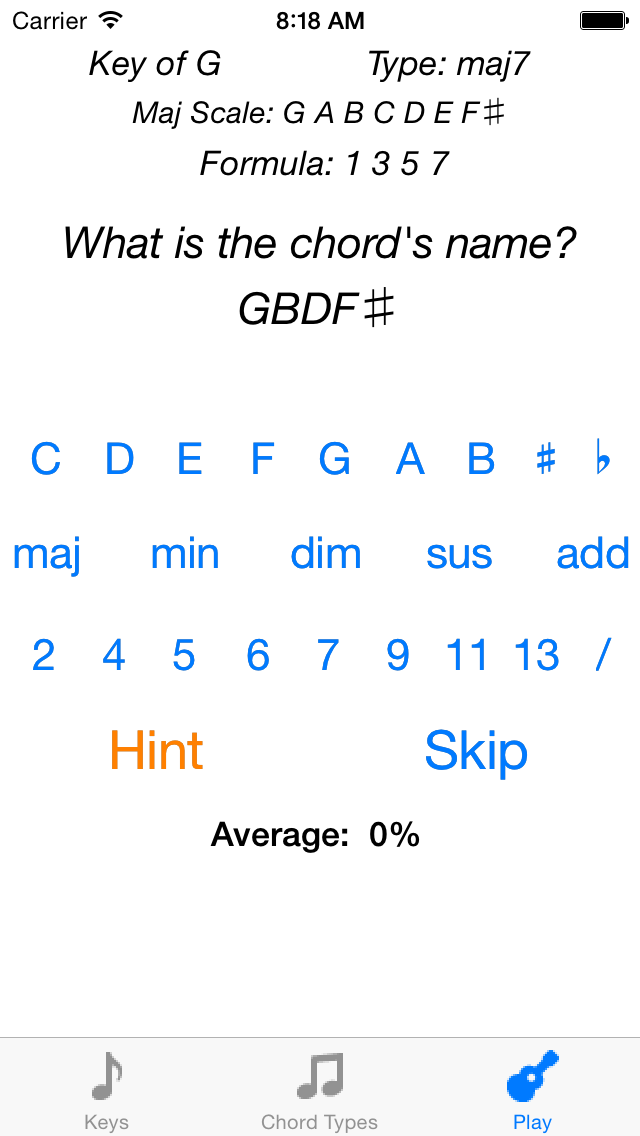The width and height of the screenshot is (640, 1136).
Task: Select the sus button
Action: click(459, 556)
